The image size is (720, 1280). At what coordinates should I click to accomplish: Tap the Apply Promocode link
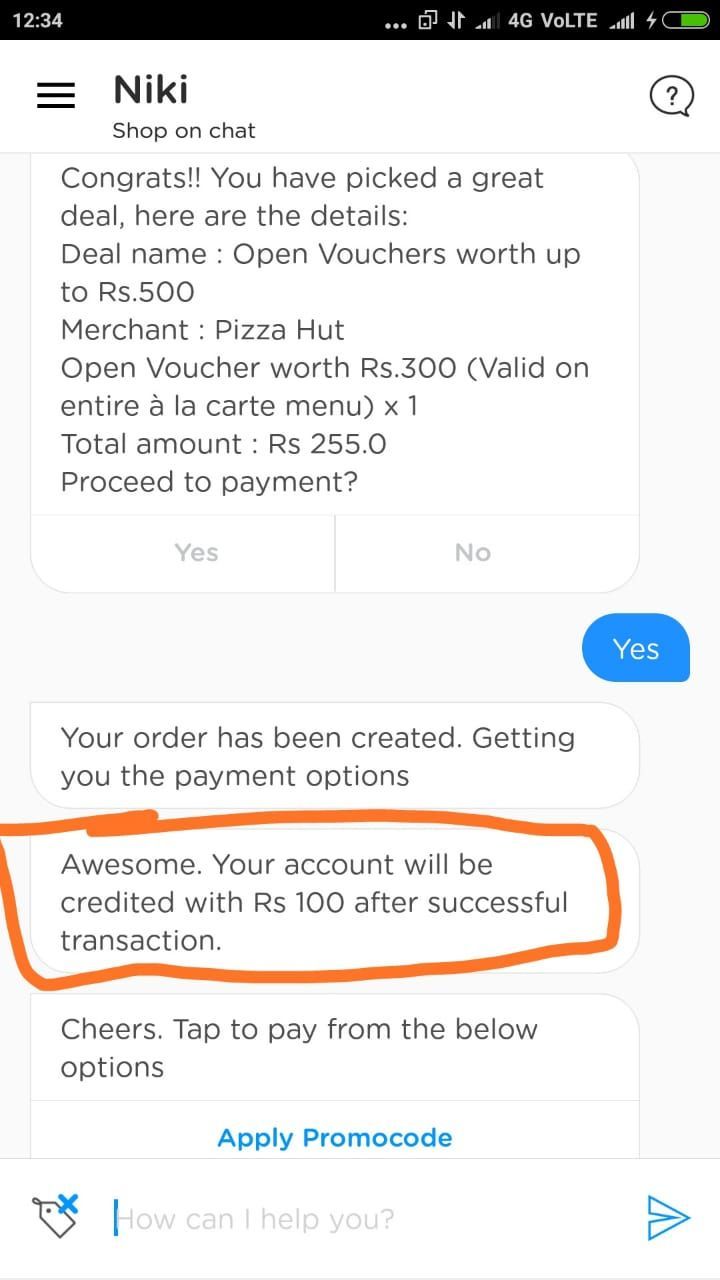tap(335, 1138)
